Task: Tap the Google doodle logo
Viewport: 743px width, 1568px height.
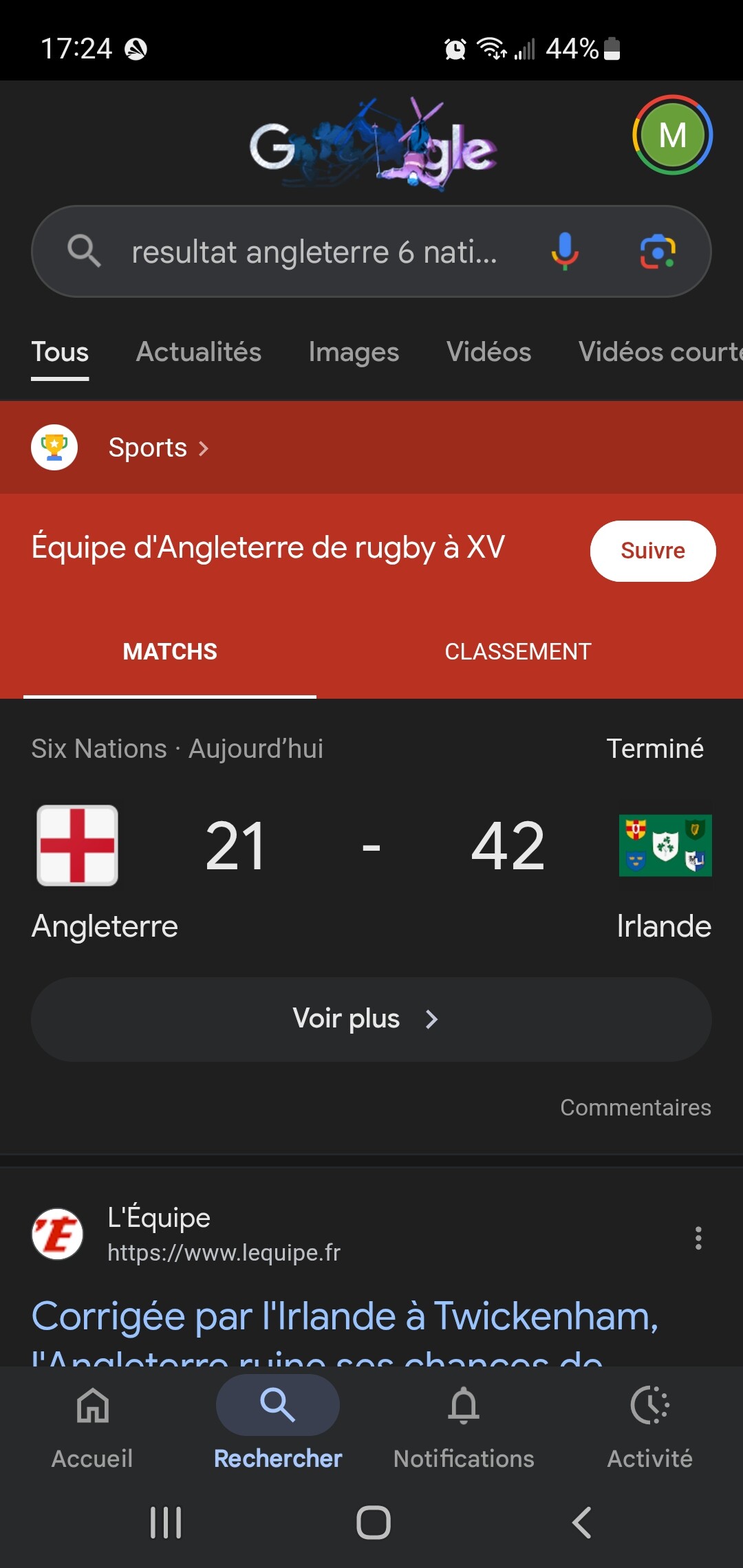Action: tap(373, 146)
